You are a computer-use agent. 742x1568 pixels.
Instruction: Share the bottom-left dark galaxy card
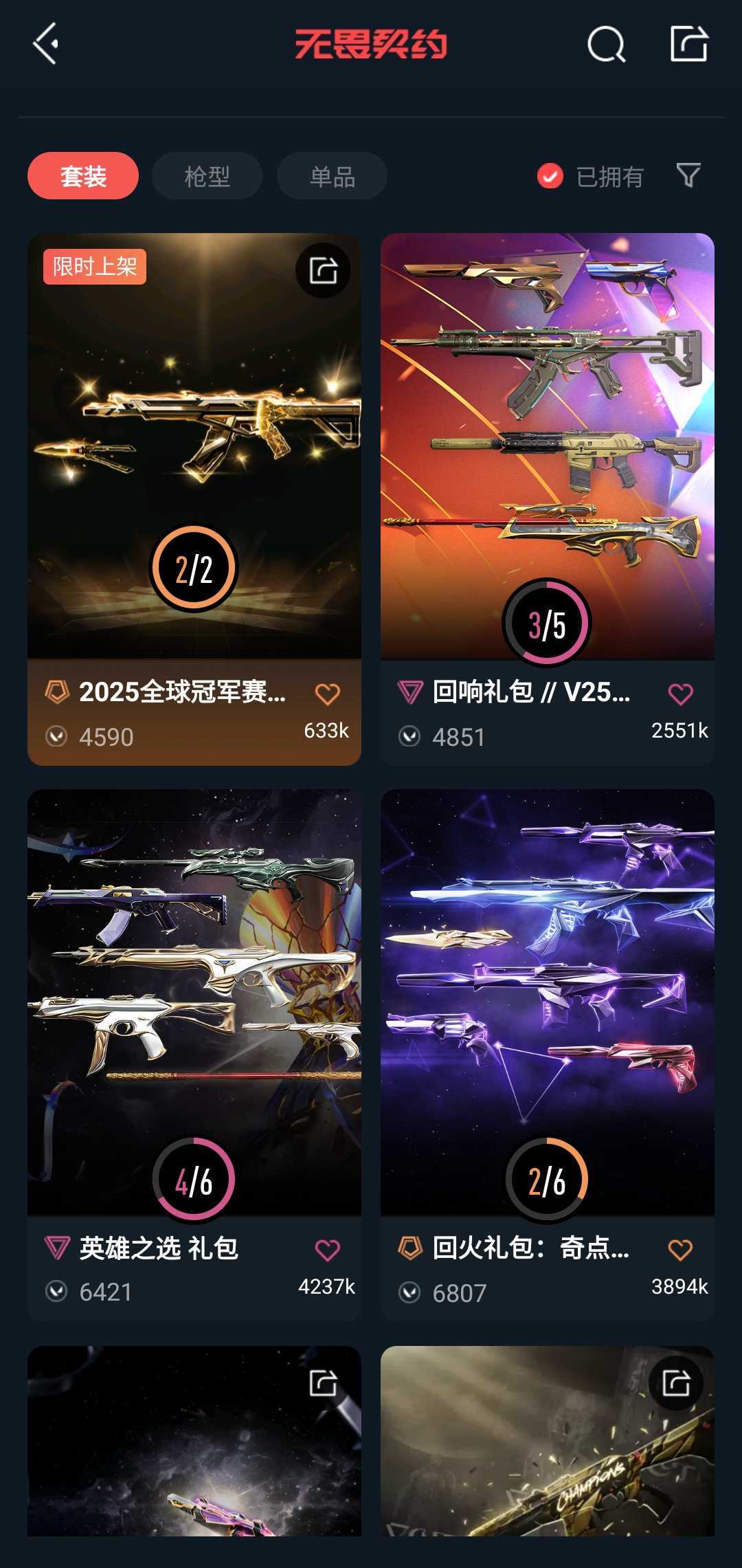point(323,1383)
